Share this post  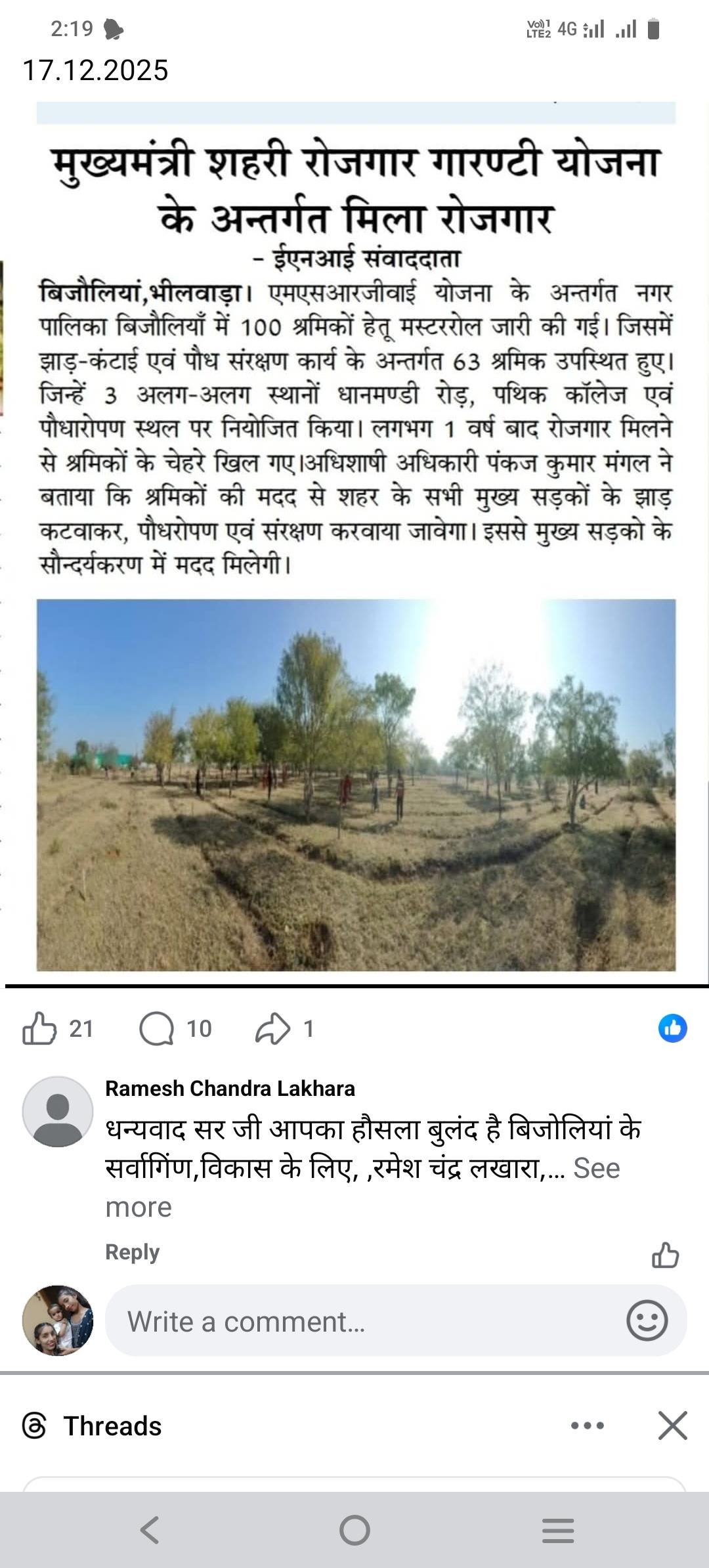point(273,1028)
